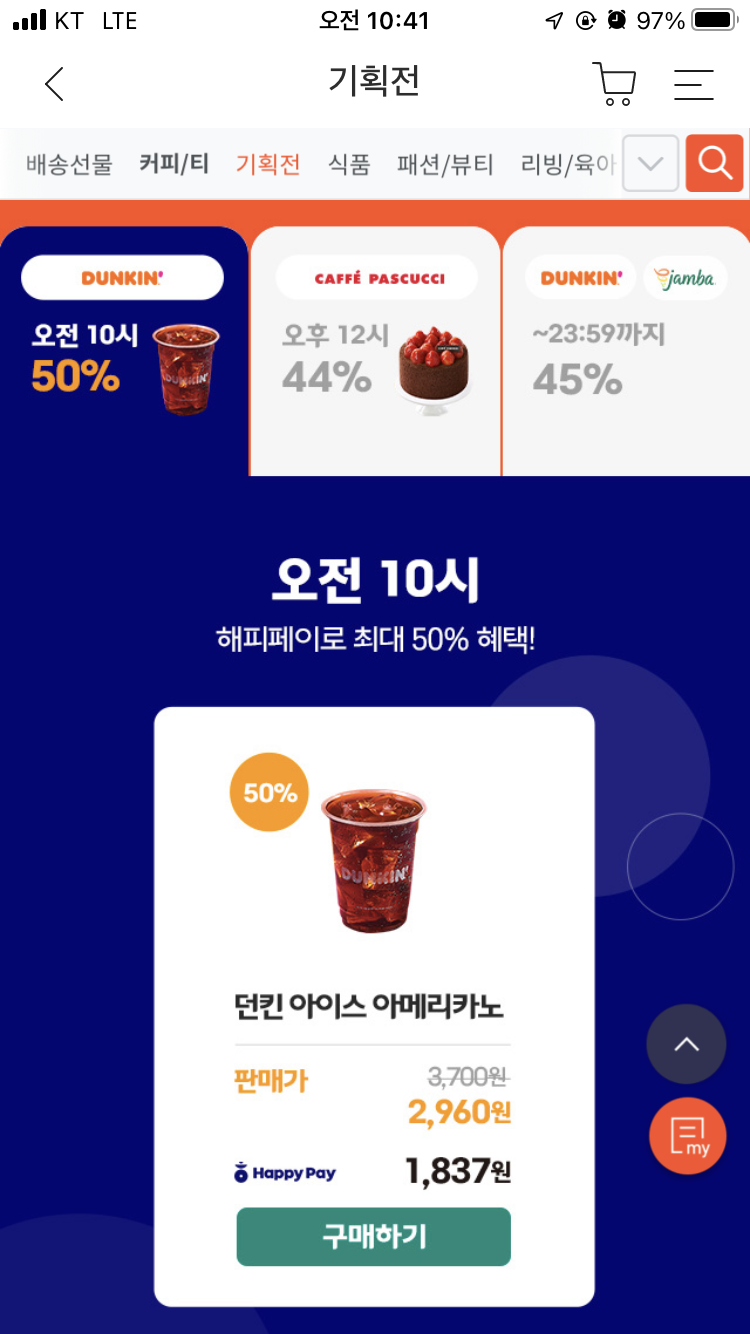Screen dimensions: 750x1334
Task: Select the 기획전 category tab
Action: tap(268, 164)
